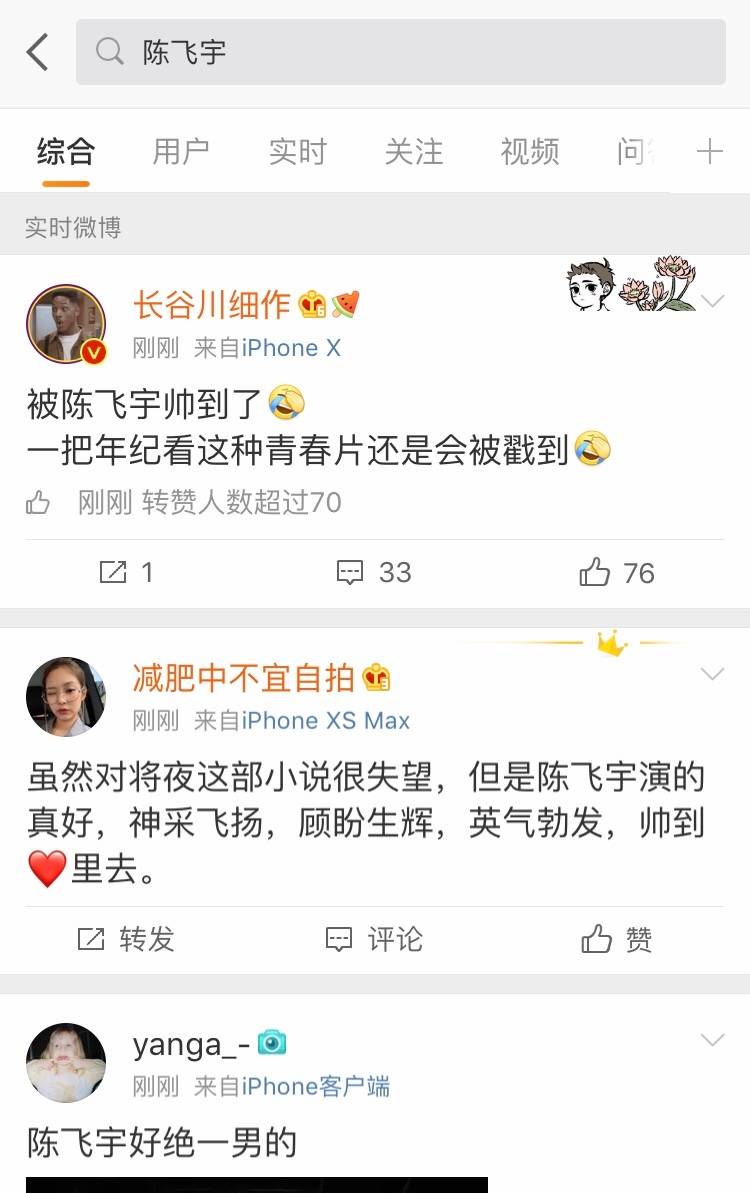Switch to the 关注 tab
The height and width of the screenshot is (1193, 750).
[x=413, y=152]
